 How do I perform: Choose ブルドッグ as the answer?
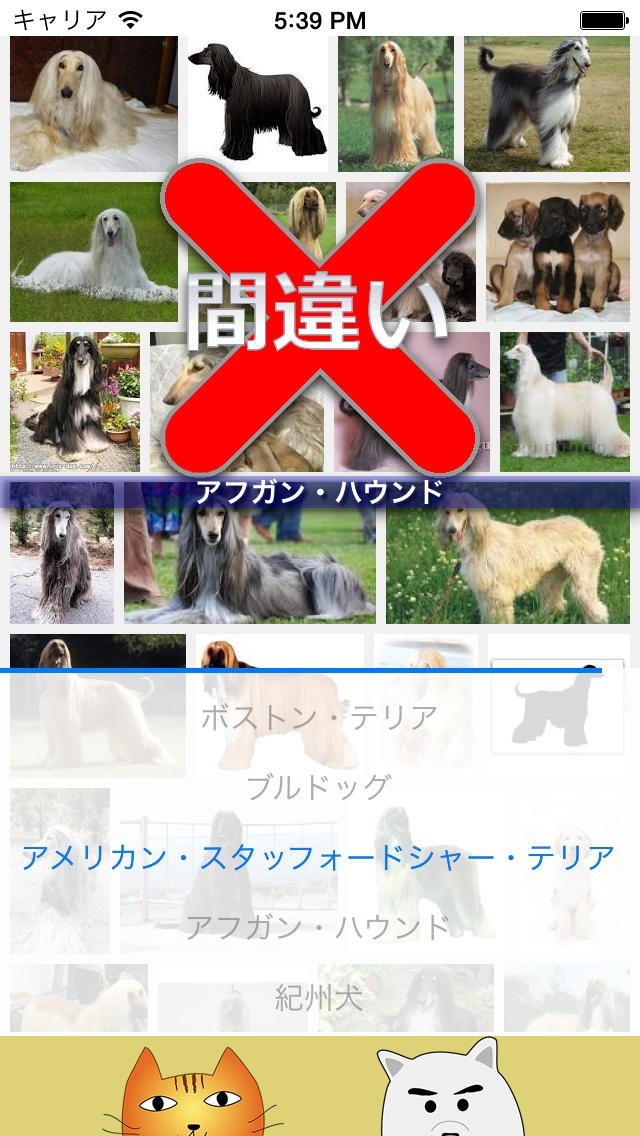(319, 787)
